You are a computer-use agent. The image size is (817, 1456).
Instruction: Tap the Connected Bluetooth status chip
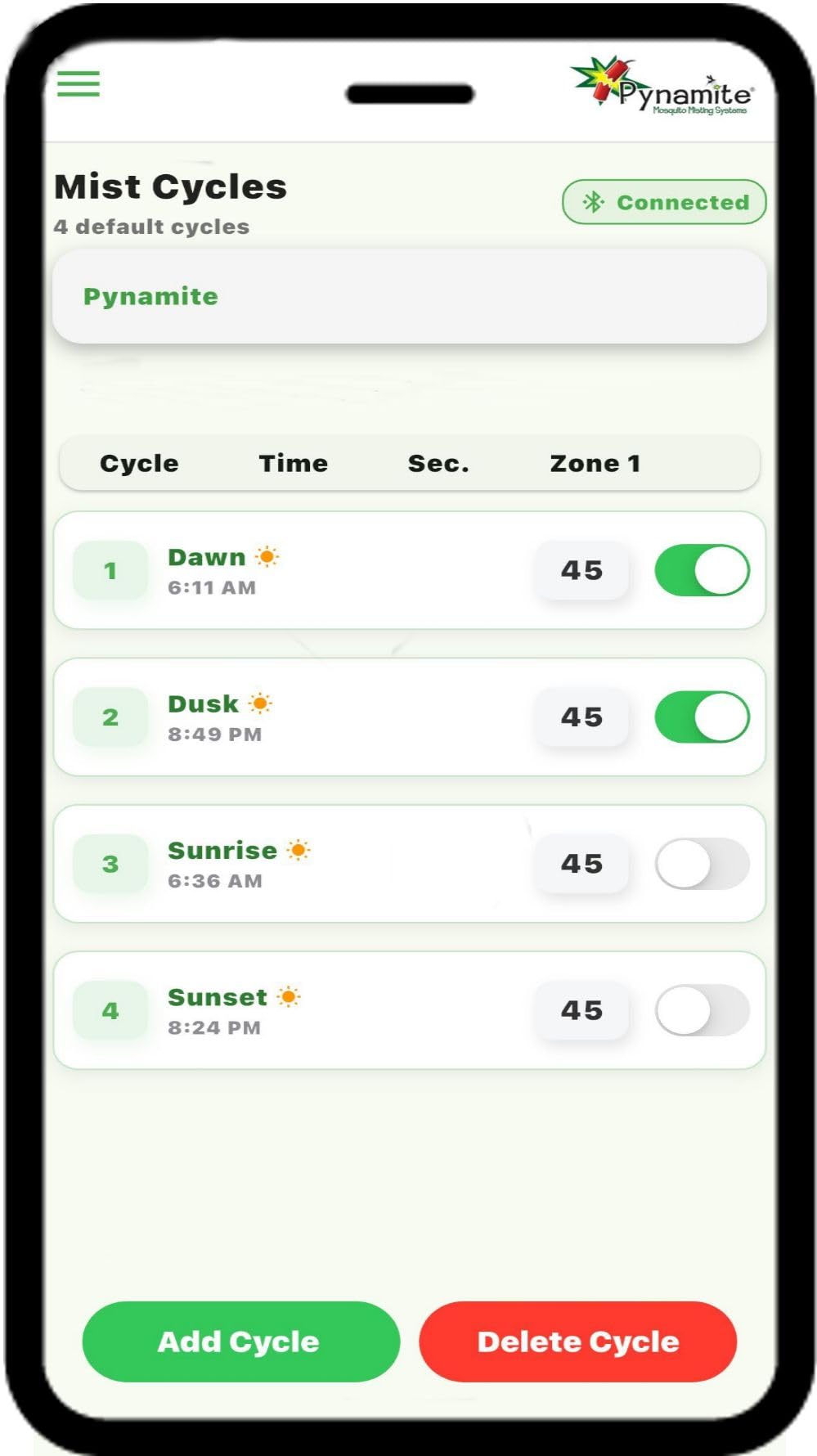coord(664,202)
